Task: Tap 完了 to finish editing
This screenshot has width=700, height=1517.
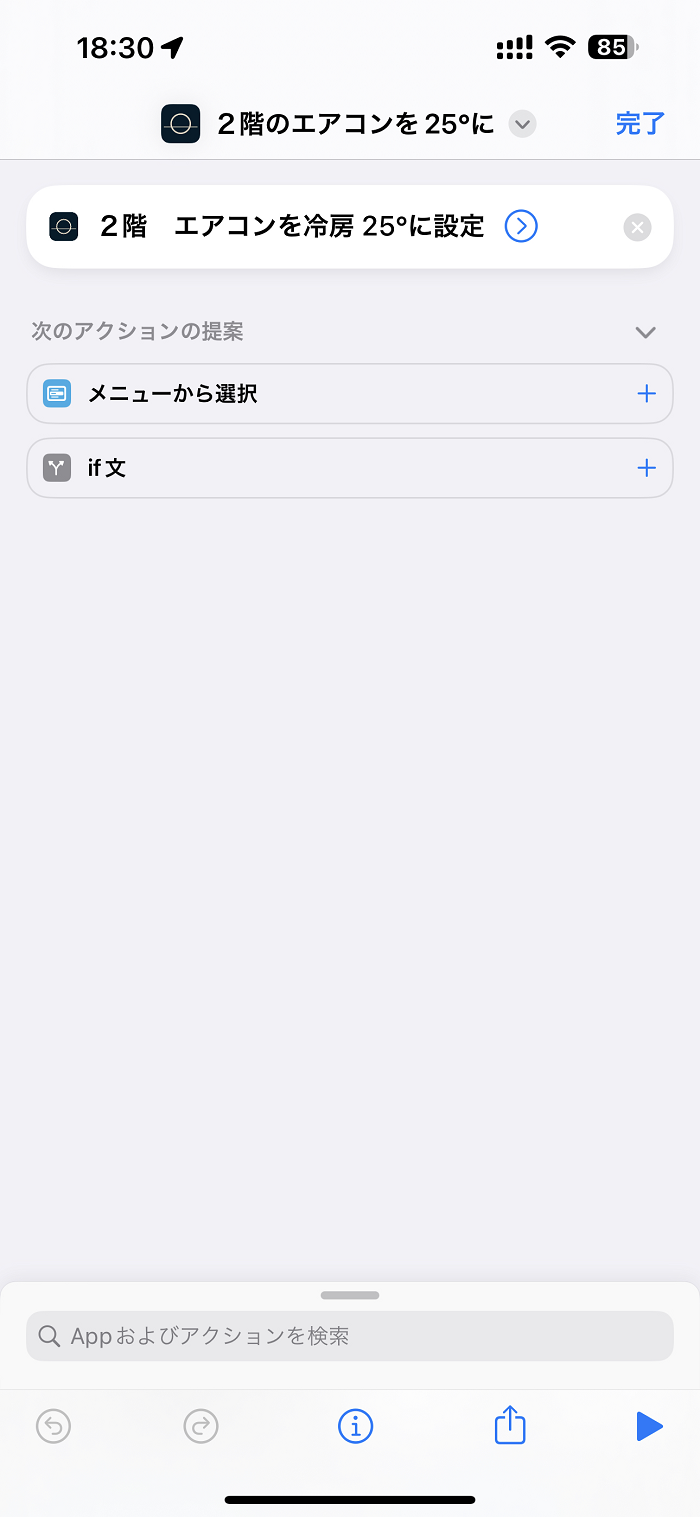Action: (x=640, y=124)
